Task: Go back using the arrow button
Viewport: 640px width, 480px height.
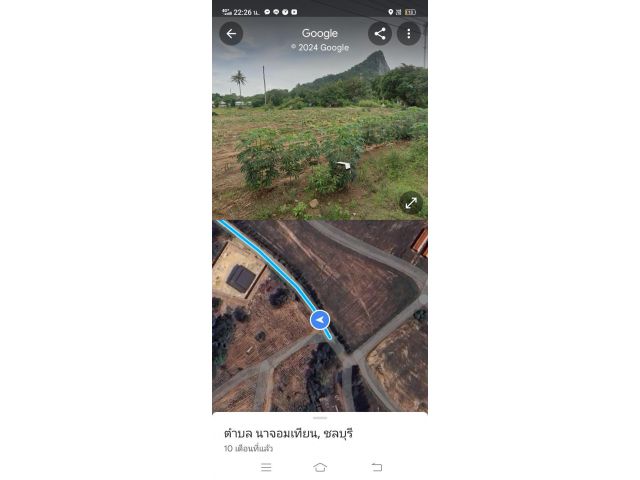Action: click(231, 34)
